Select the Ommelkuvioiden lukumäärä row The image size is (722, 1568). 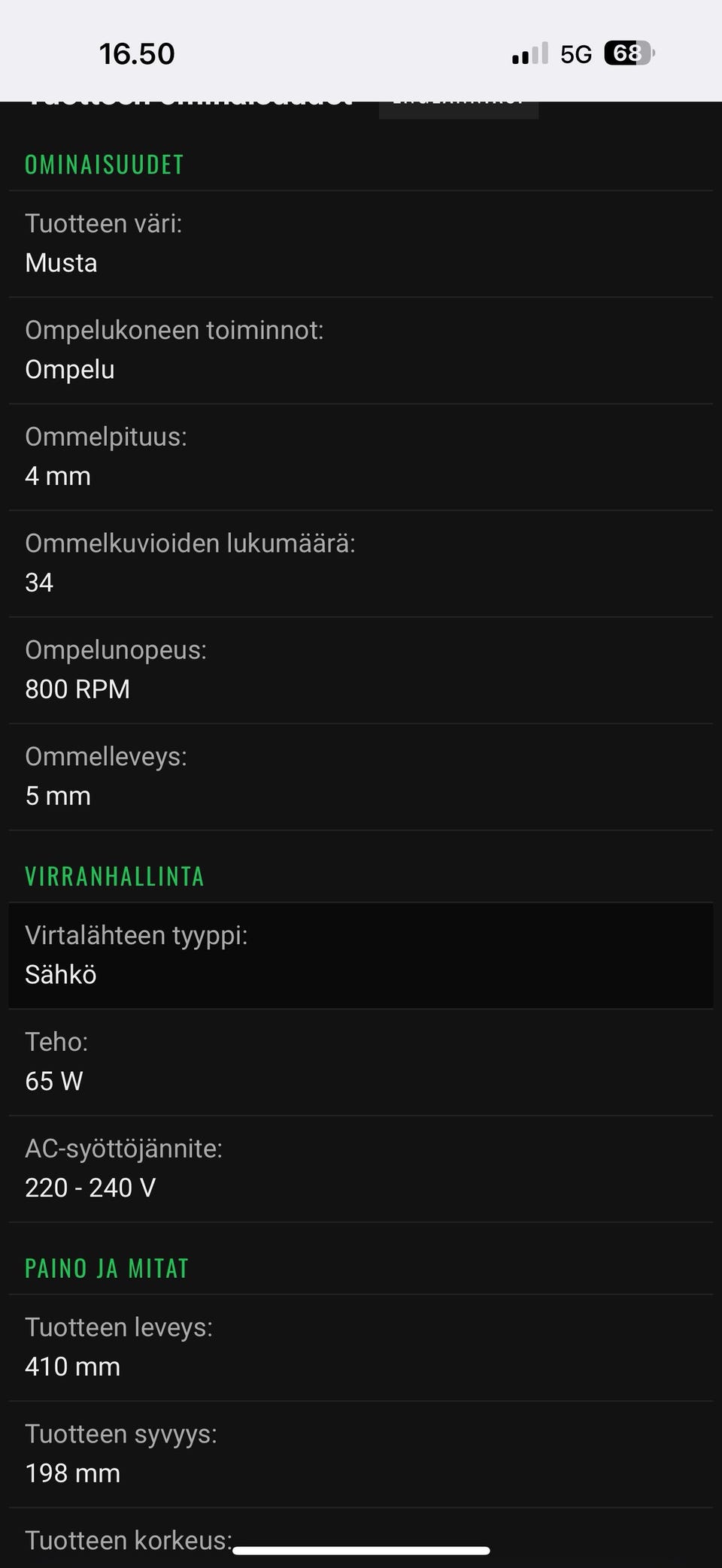361,562
